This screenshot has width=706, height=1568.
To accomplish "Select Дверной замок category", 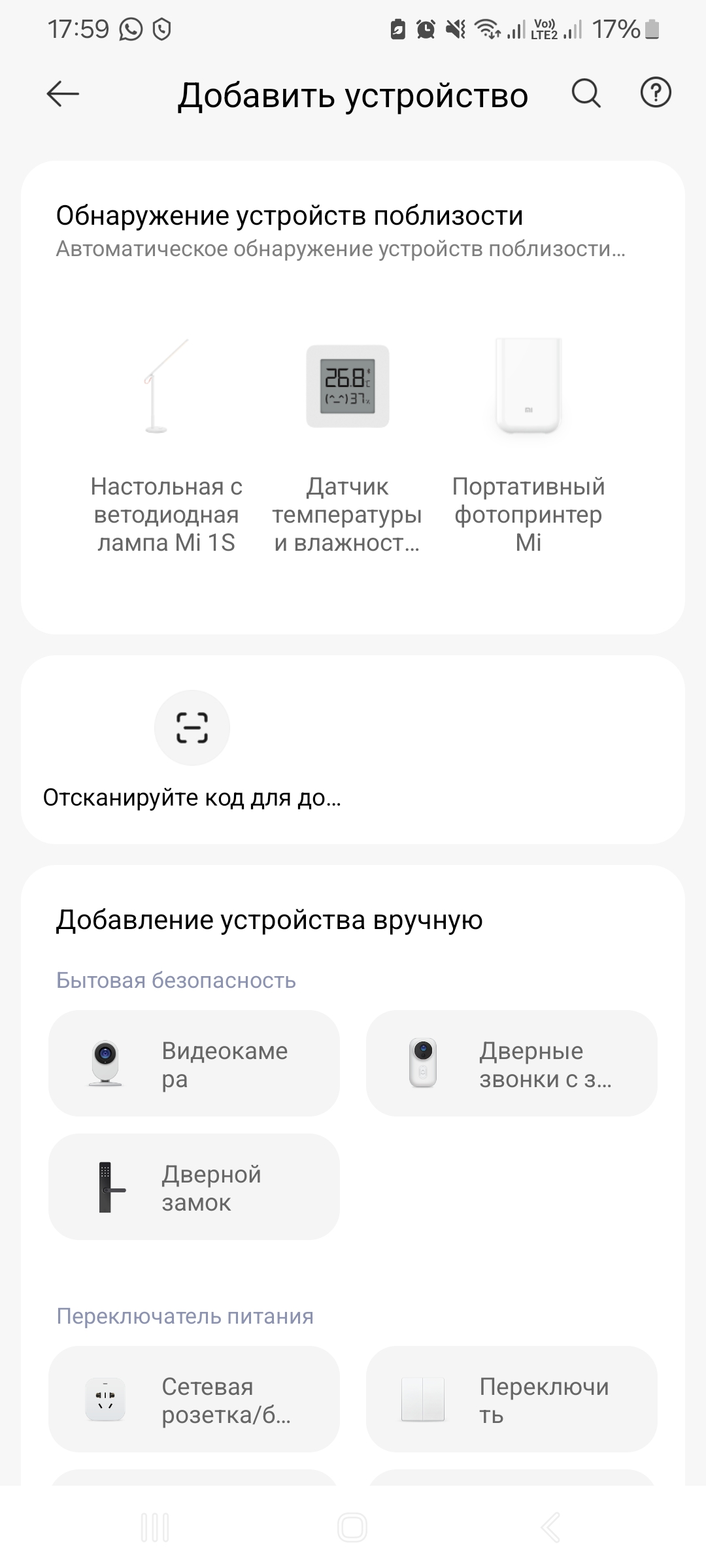I will [x=194, y=1186].
